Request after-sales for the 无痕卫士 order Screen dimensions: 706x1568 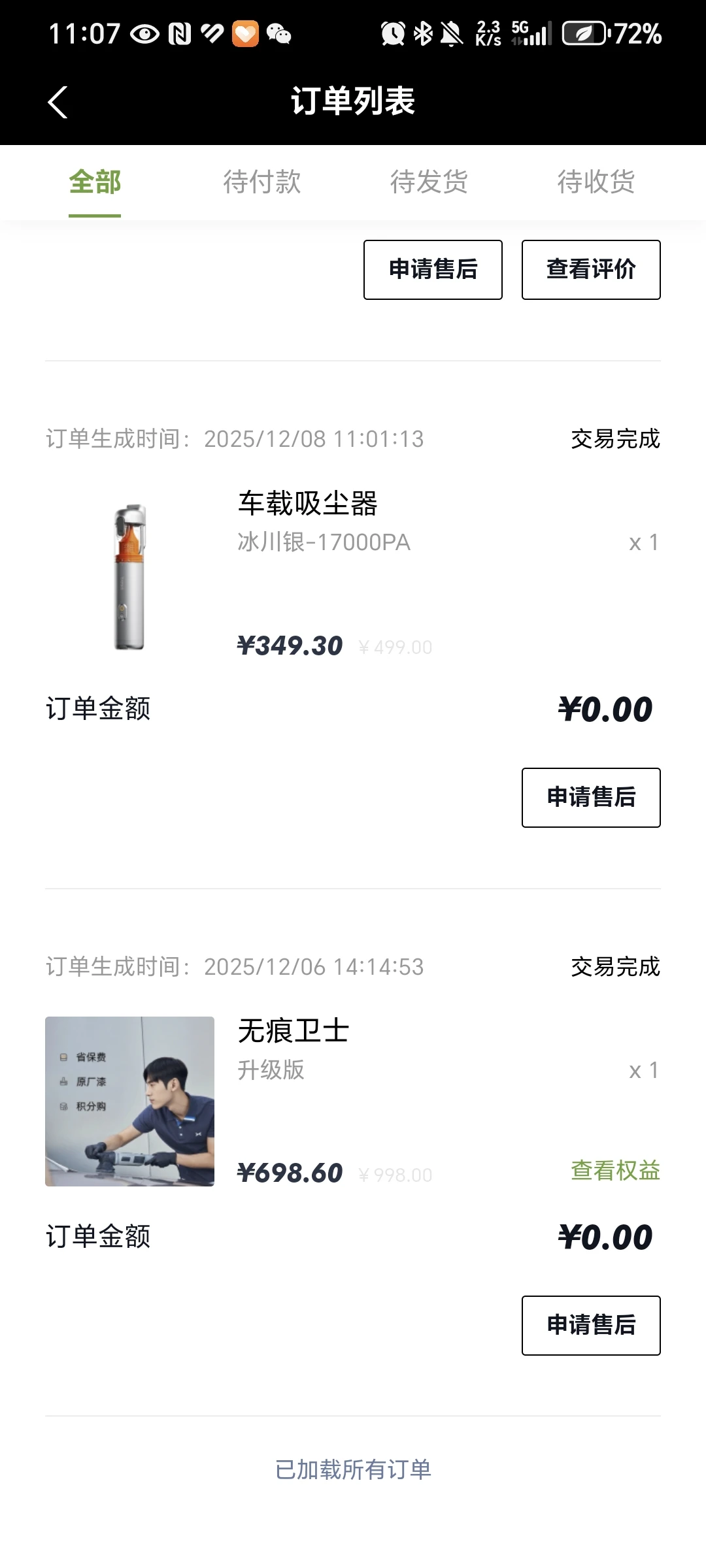point(590,1326)
